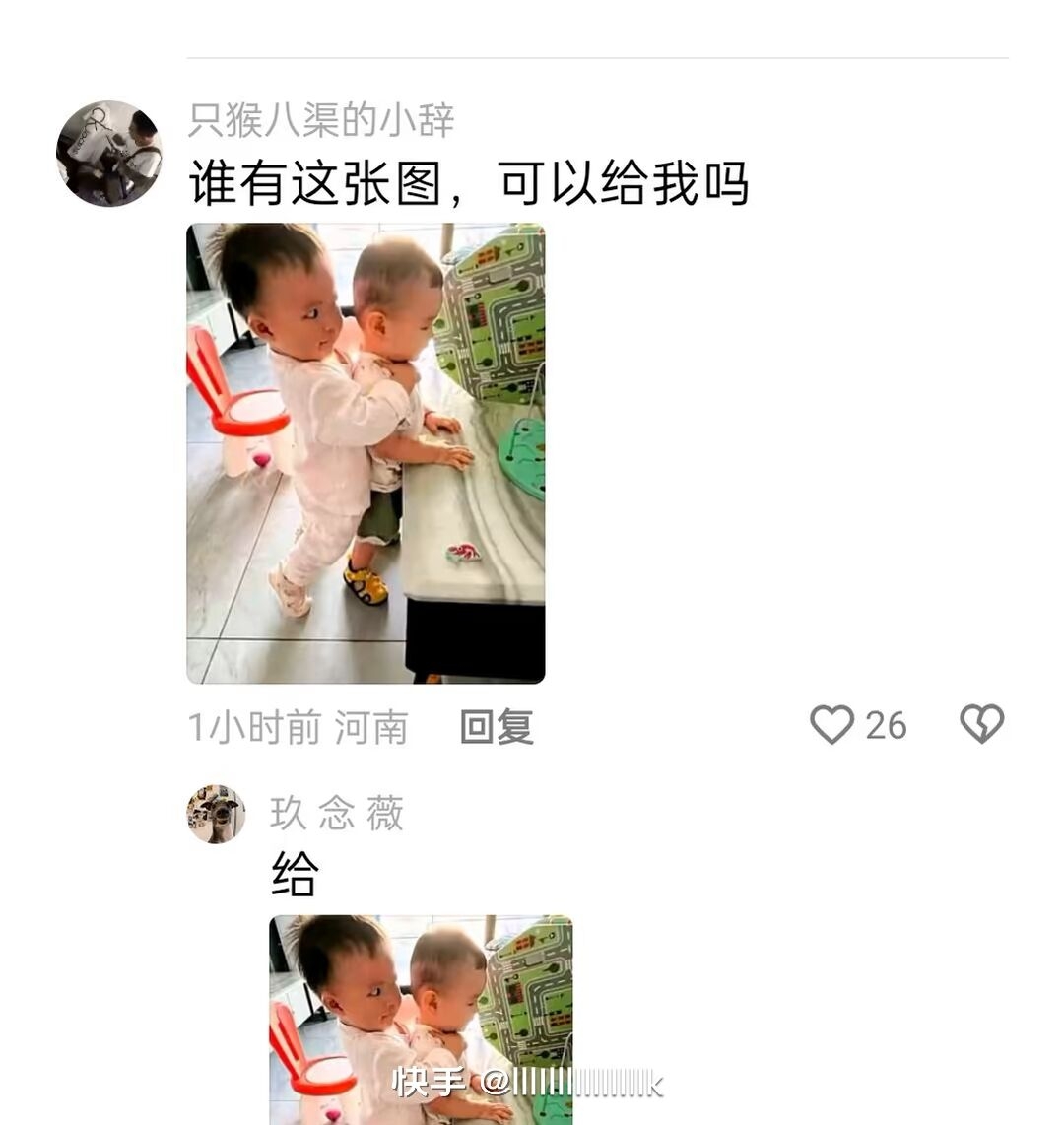Tap 回复 to reply to the comment
Image resolution: width=1064 pixels, height=1125 pixels.
(x=497, y=727)
